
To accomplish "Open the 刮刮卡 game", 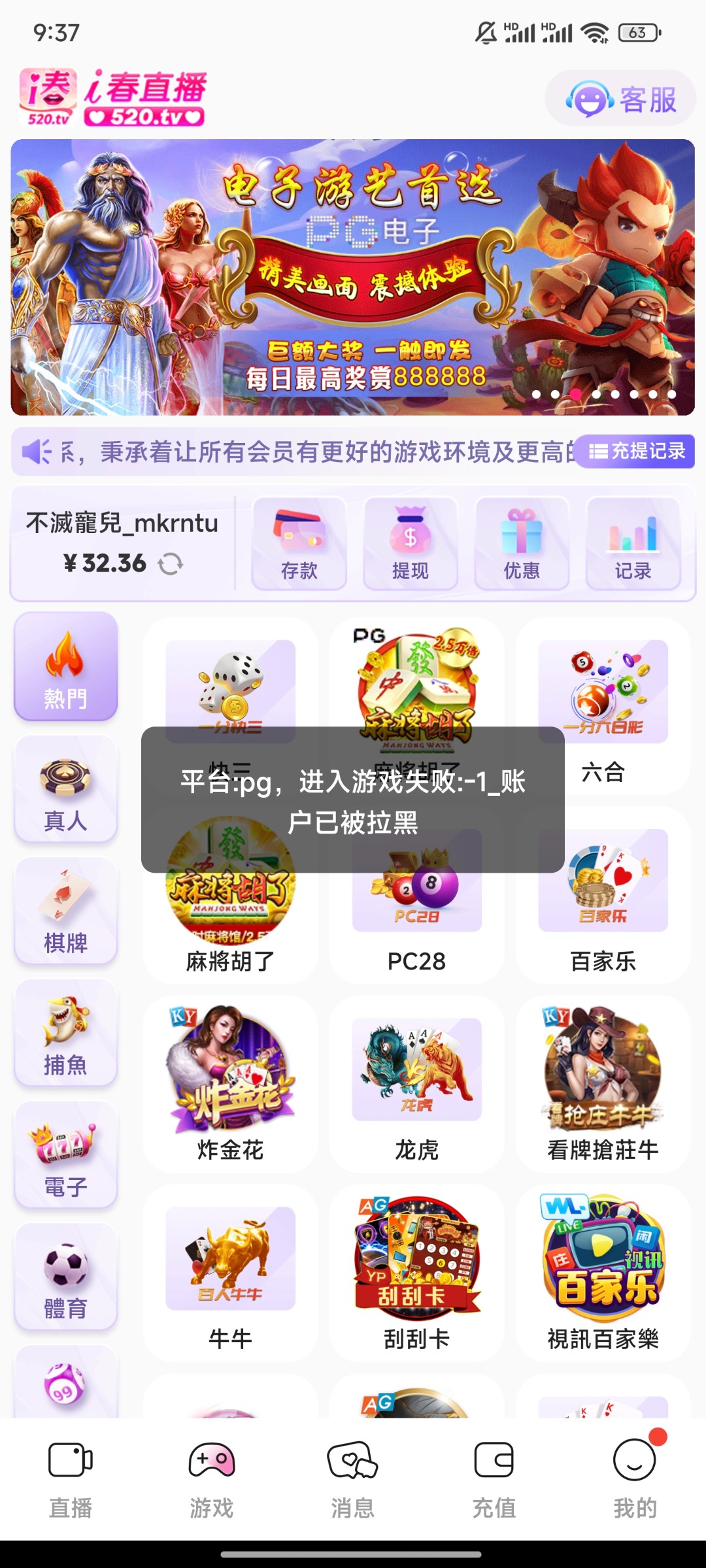I will (x=416, y=1273).
